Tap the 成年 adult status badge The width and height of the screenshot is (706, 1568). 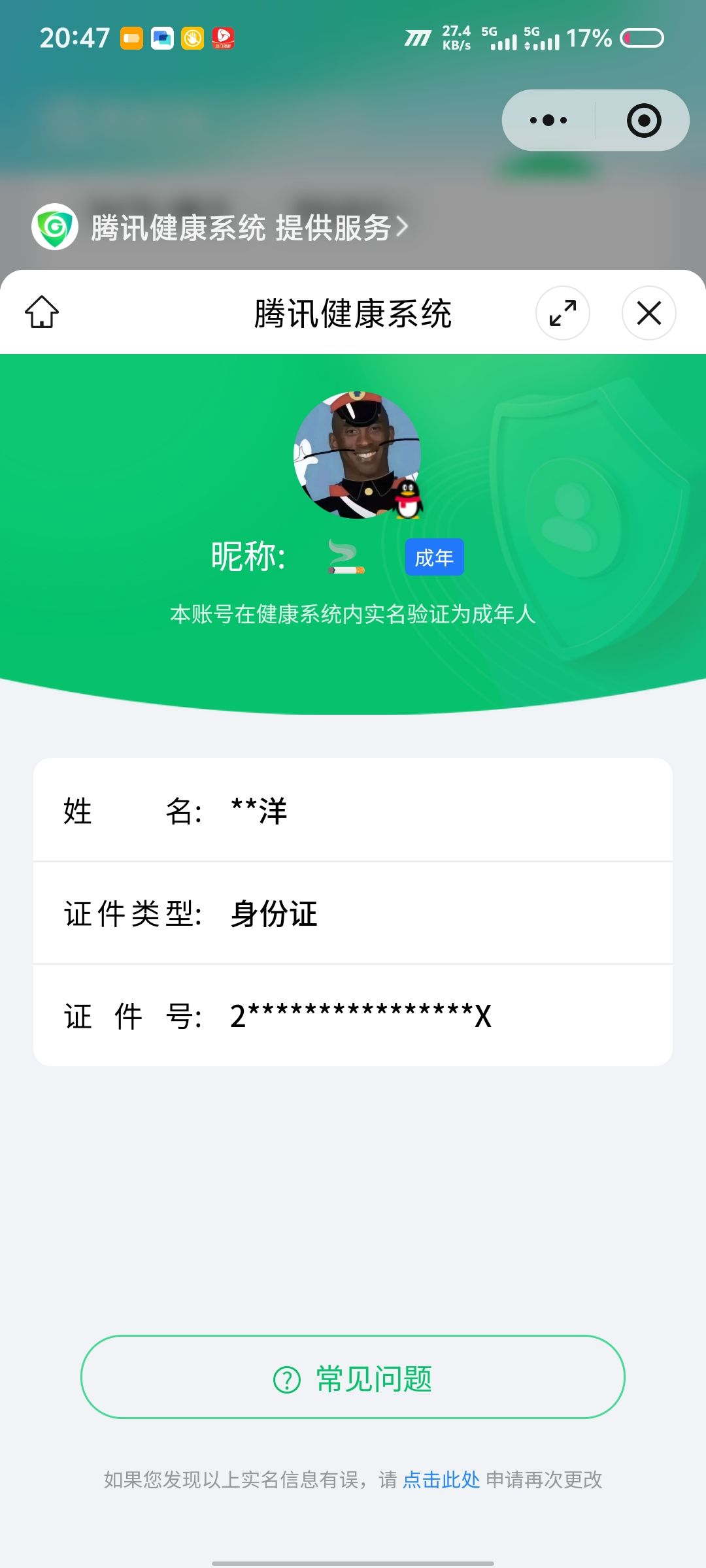click(x=433, y=557)
